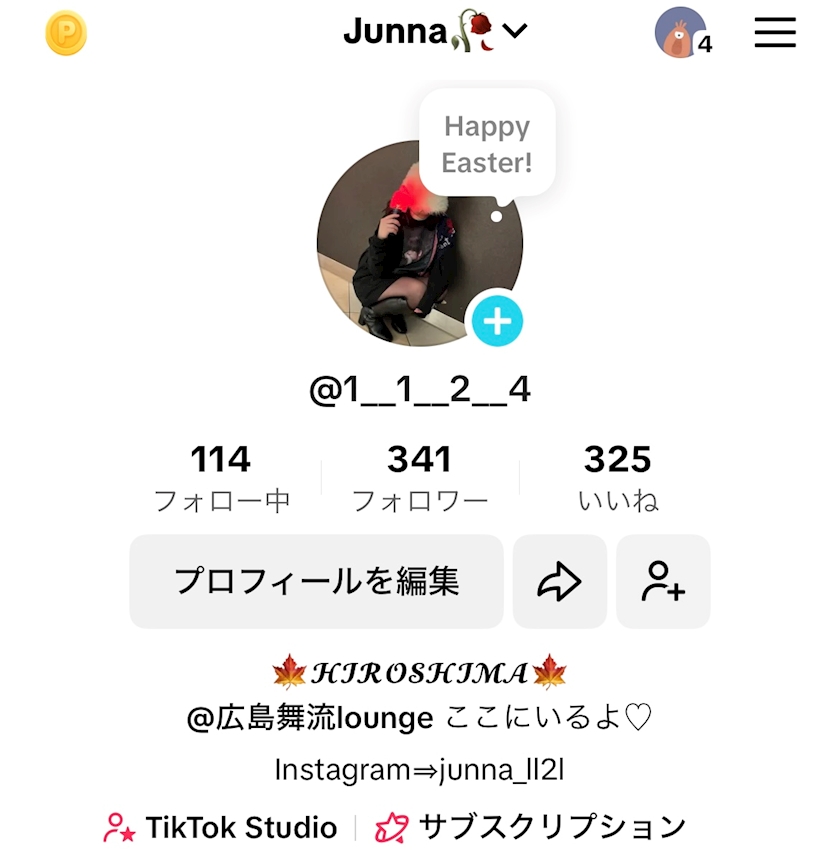This screenshot has width=840, height=866.
Task: Add a new profile photo with plus badge
Action: point(497,321)
